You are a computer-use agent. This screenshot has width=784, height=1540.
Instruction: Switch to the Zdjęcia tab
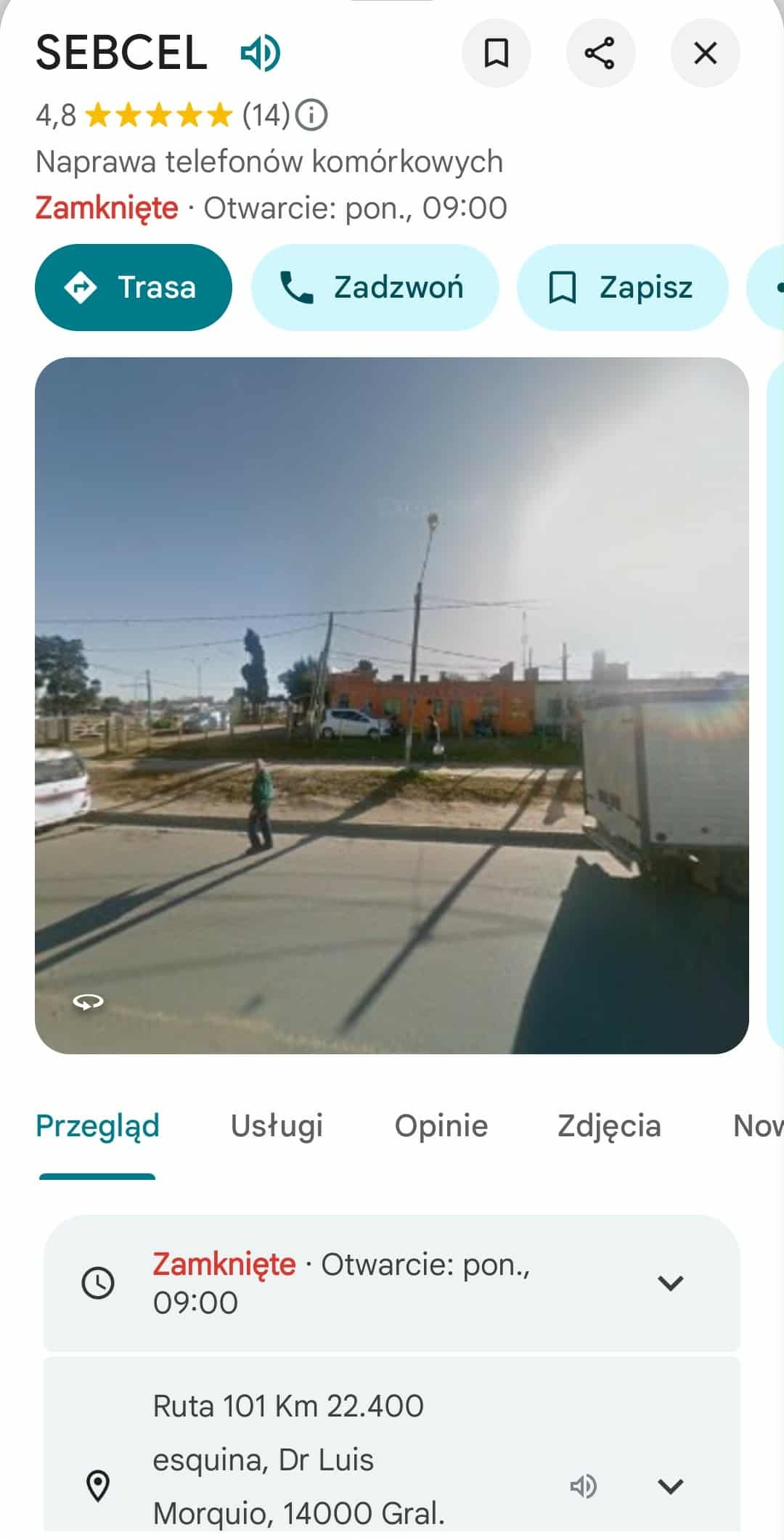pos(609,1126)
